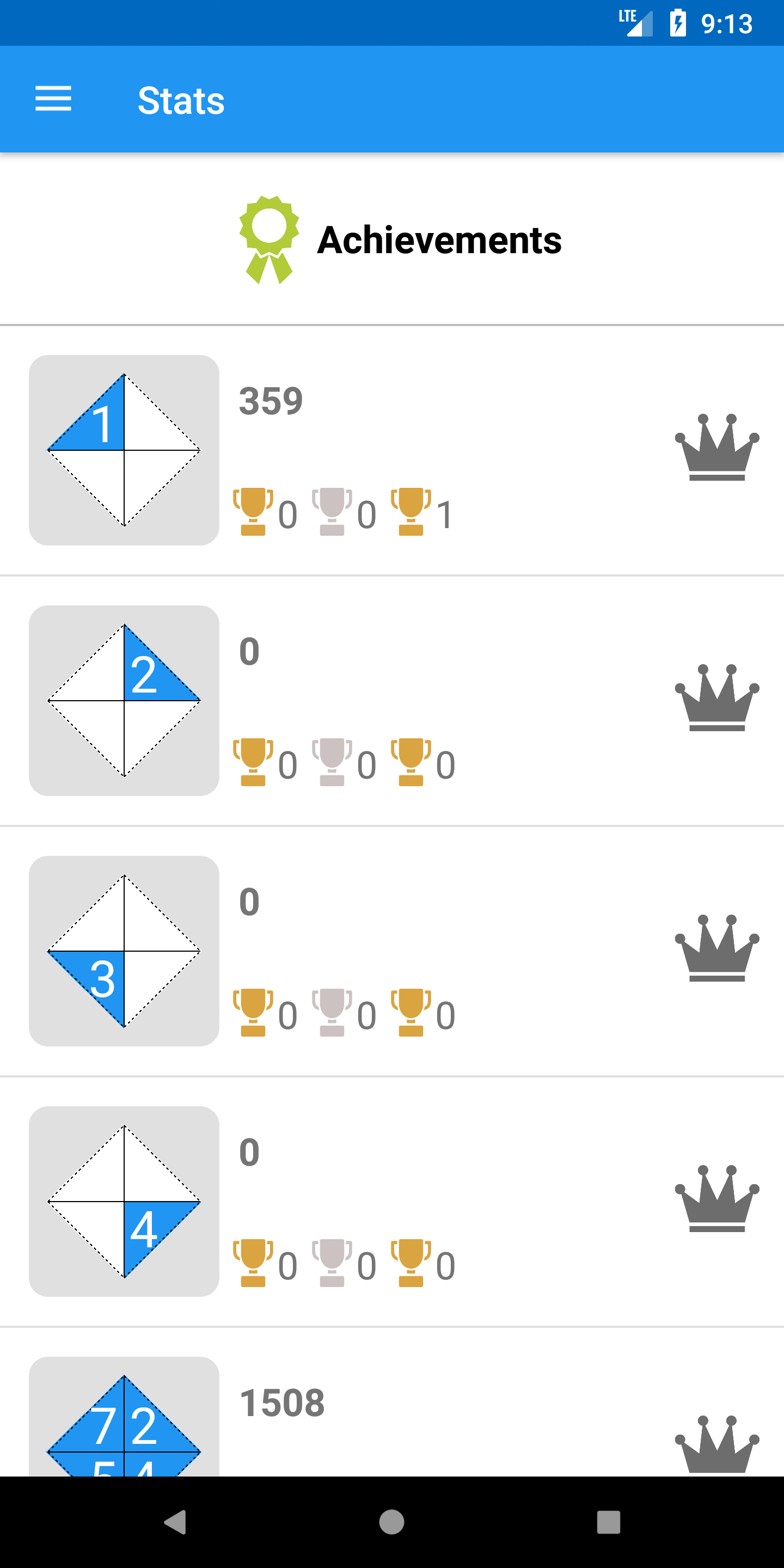Open the crown icon next to tile 2
Viewport: 784px width, 1568px height.
716,697
